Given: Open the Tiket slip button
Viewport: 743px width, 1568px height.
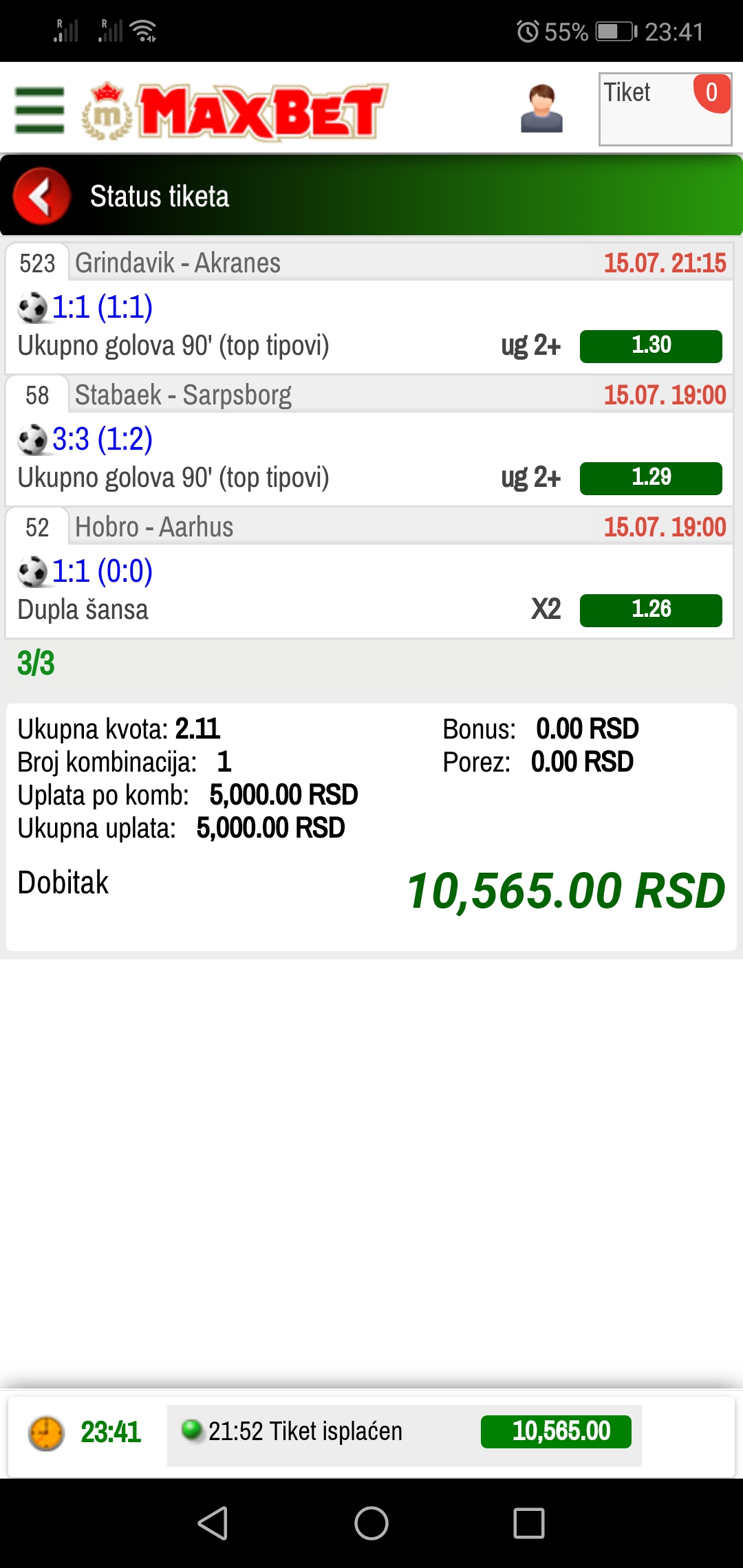Looking at the screenshot, I should pyautogui.click(x=665, y=109).
